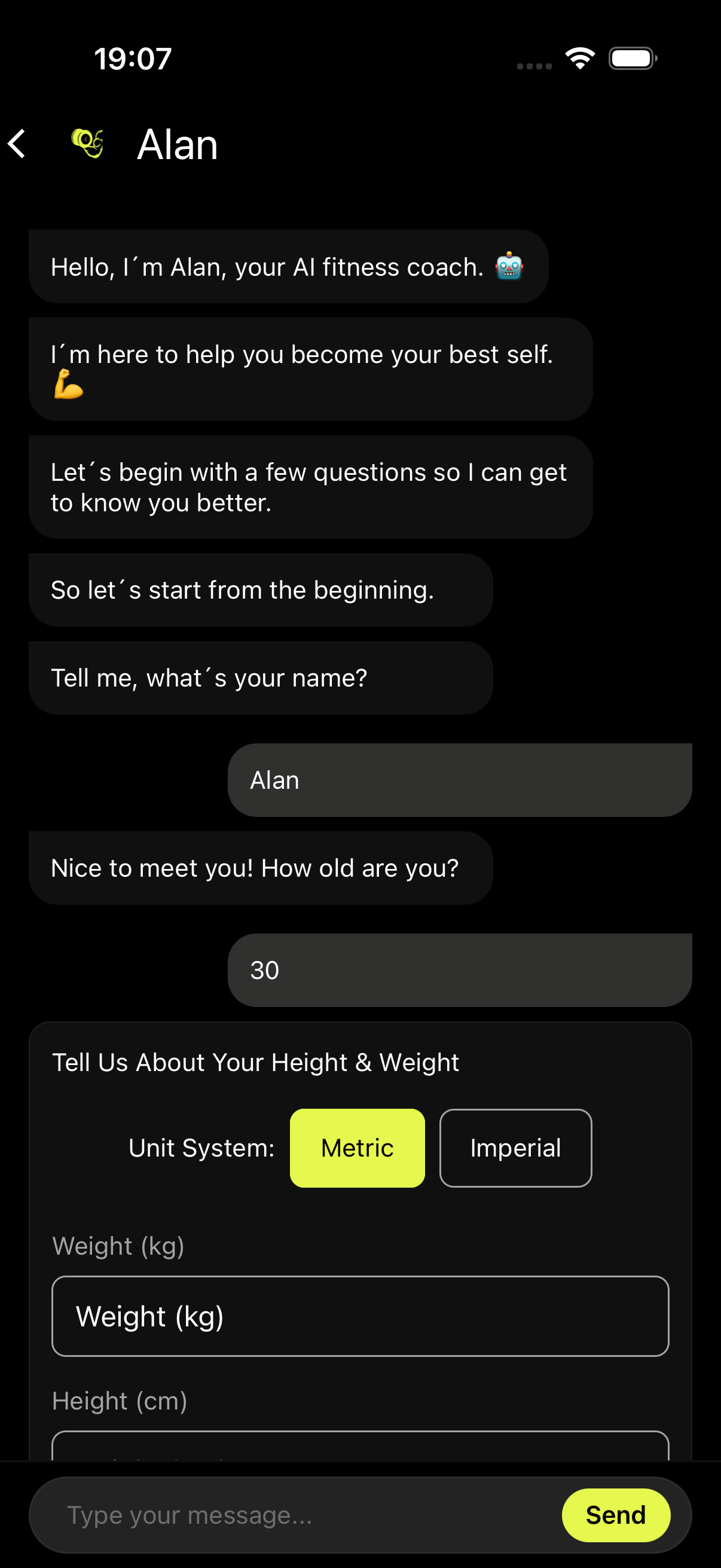Click the cellular signal dots in status bar
Screen dimensions: 721x1568
tap(533, 64)
